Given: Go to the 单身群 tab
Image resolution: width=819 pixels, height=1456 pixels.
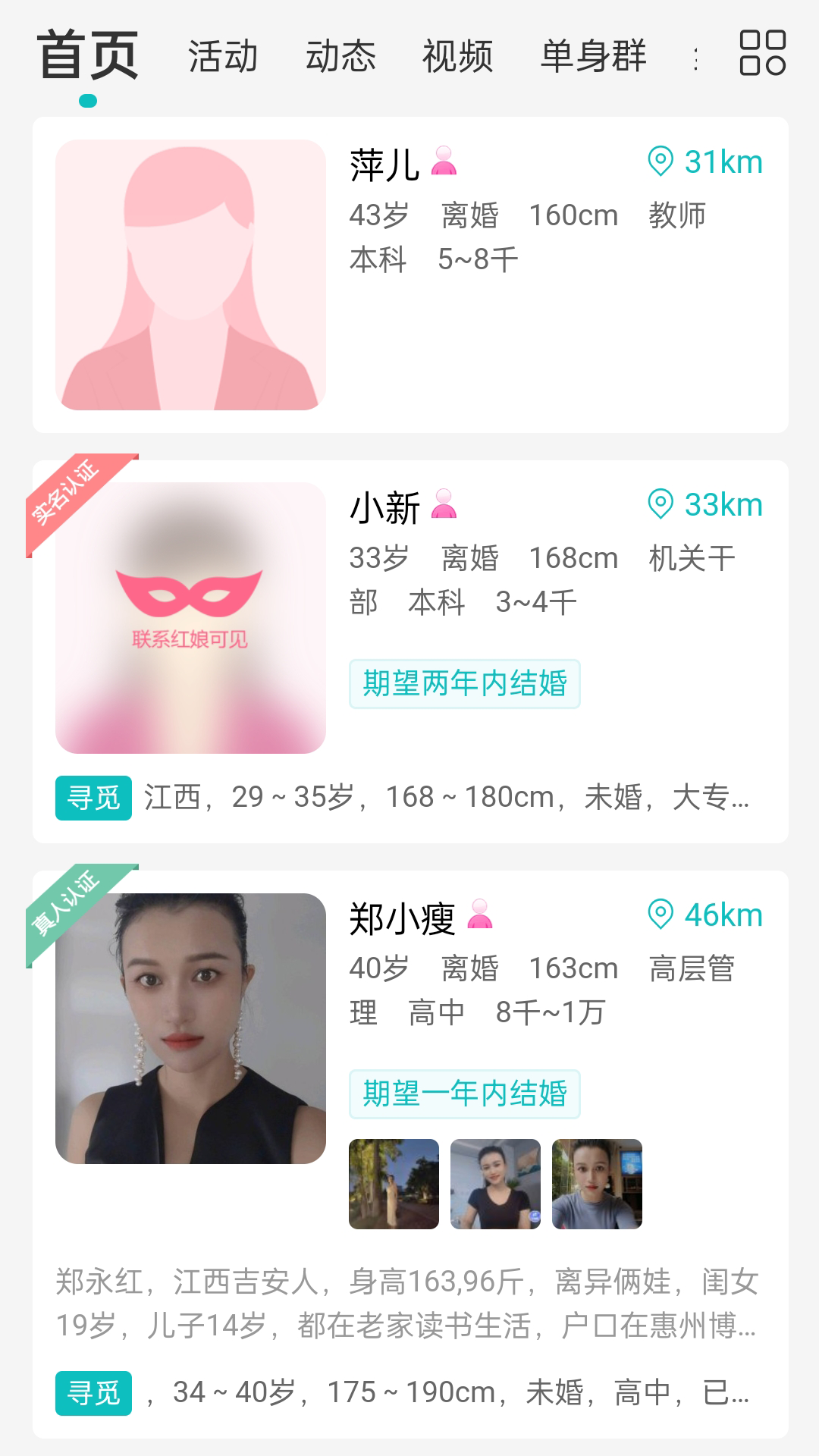Looking at the screenshot, I should click(593, 57).
